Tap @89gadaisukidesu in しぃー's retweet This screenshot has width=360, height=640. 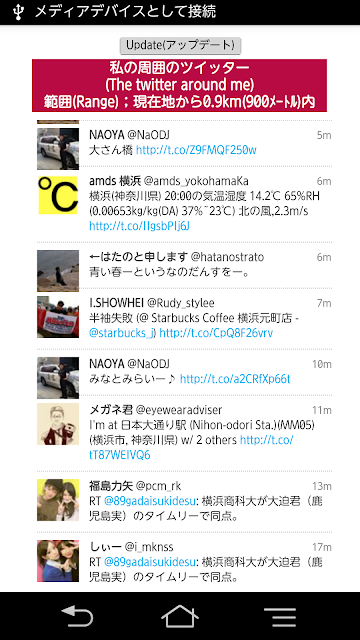(x=149, y=562)
